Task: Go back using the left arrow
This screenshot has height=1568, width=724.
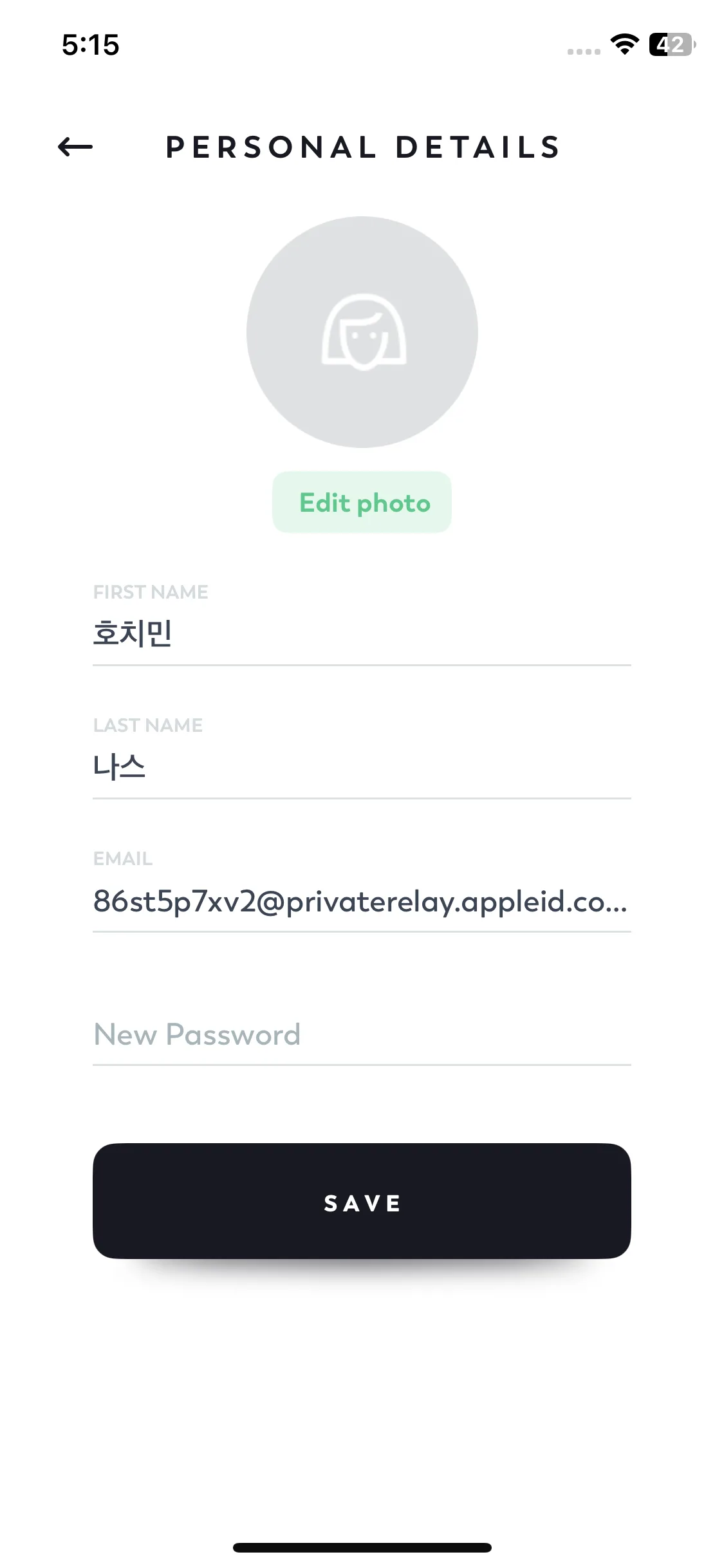Action: tap(74, 147)
